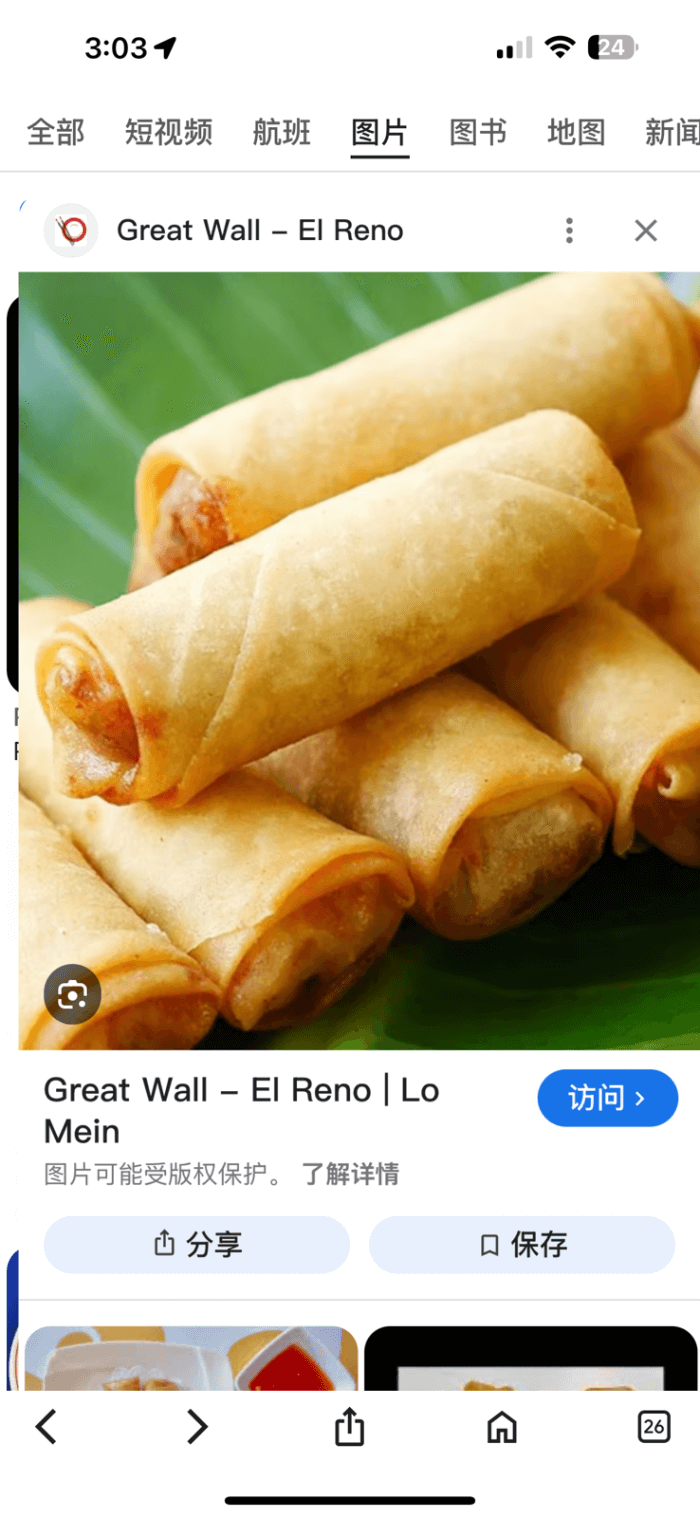Switch to the 全部 tab
The width and height of the screenshot is (700, 1518).
click(55, 132)
